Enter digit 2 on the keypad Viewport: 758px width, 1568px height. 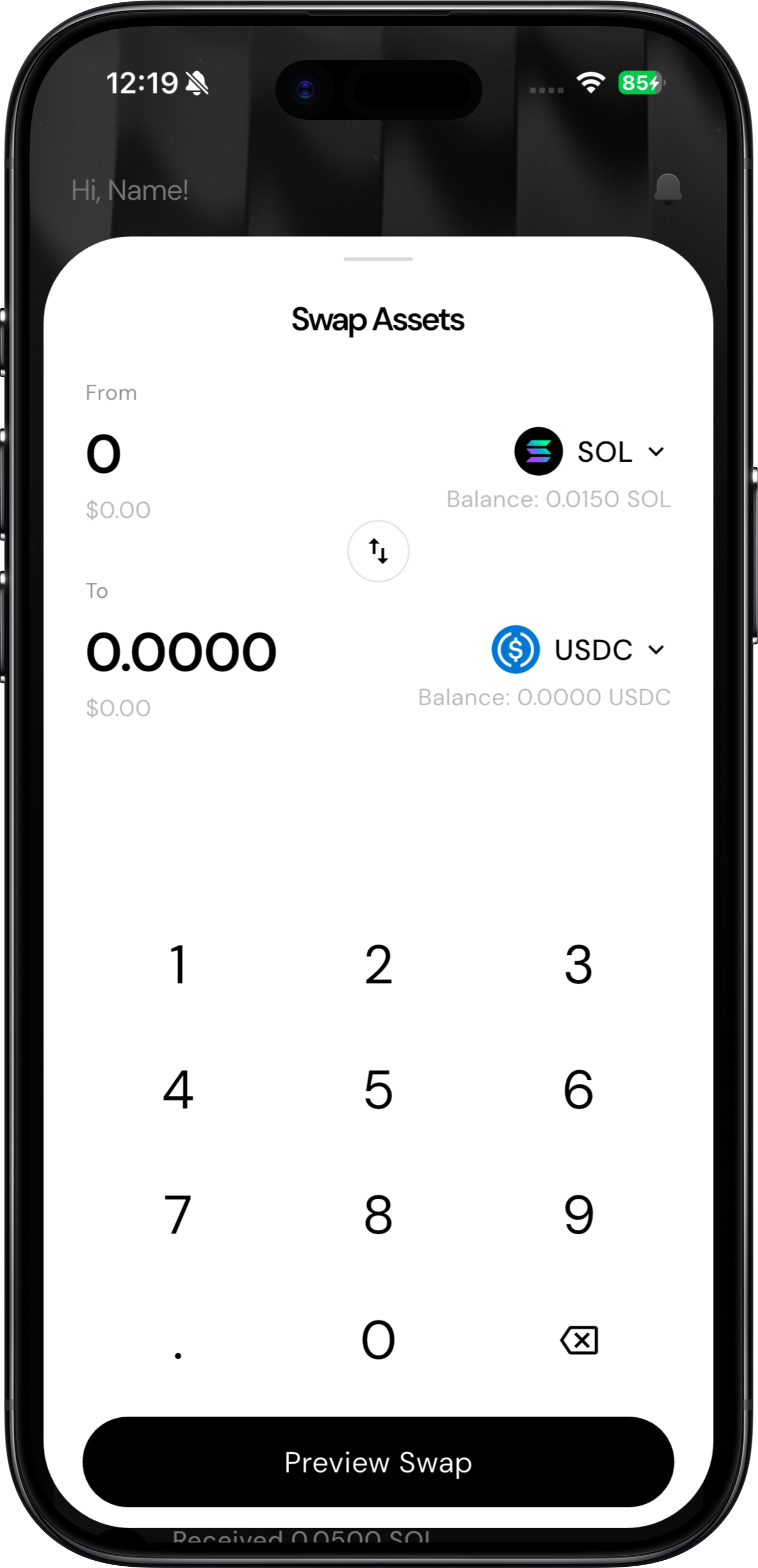[x=378, y=965]
